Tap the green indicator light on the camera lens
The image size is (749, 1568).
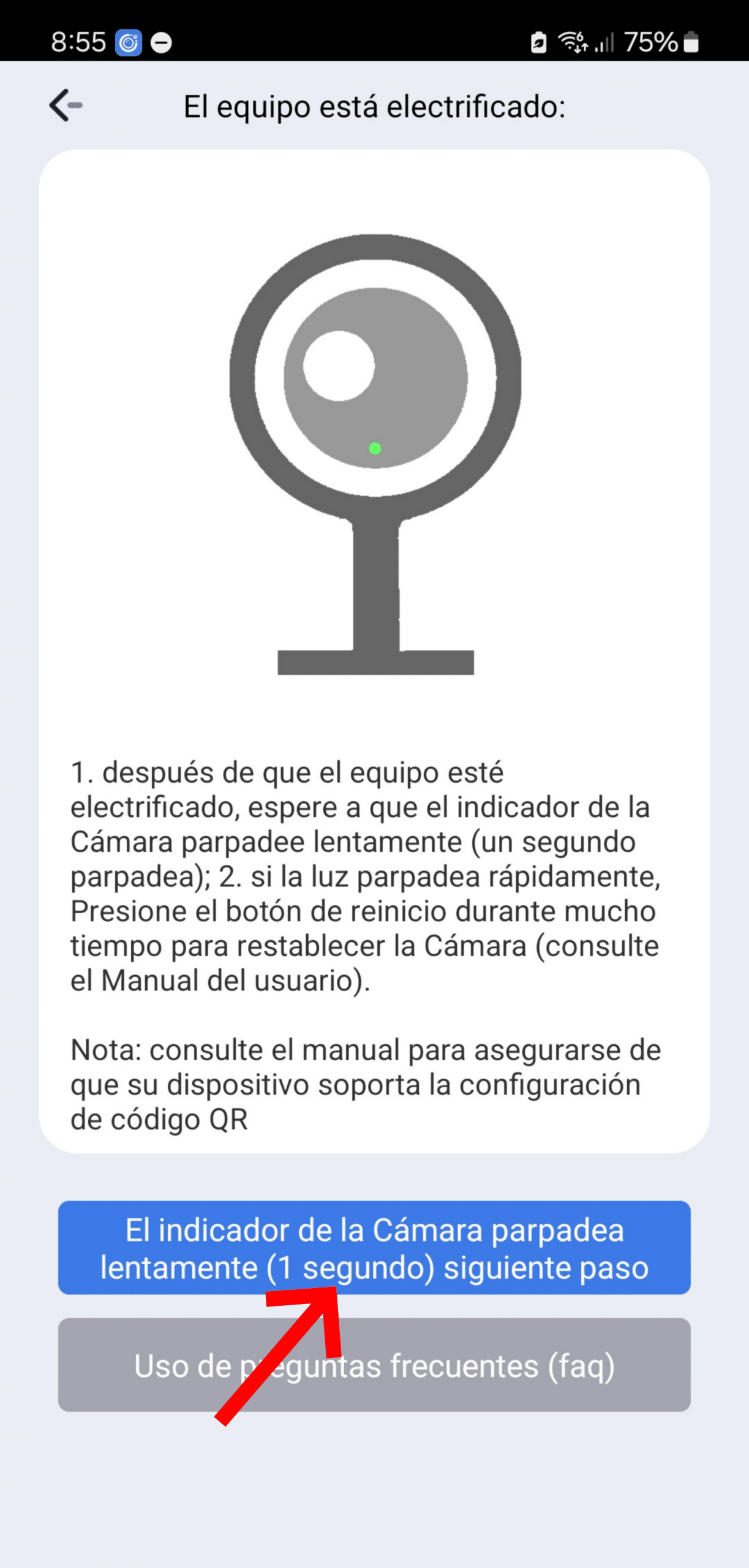click(375, 448)
